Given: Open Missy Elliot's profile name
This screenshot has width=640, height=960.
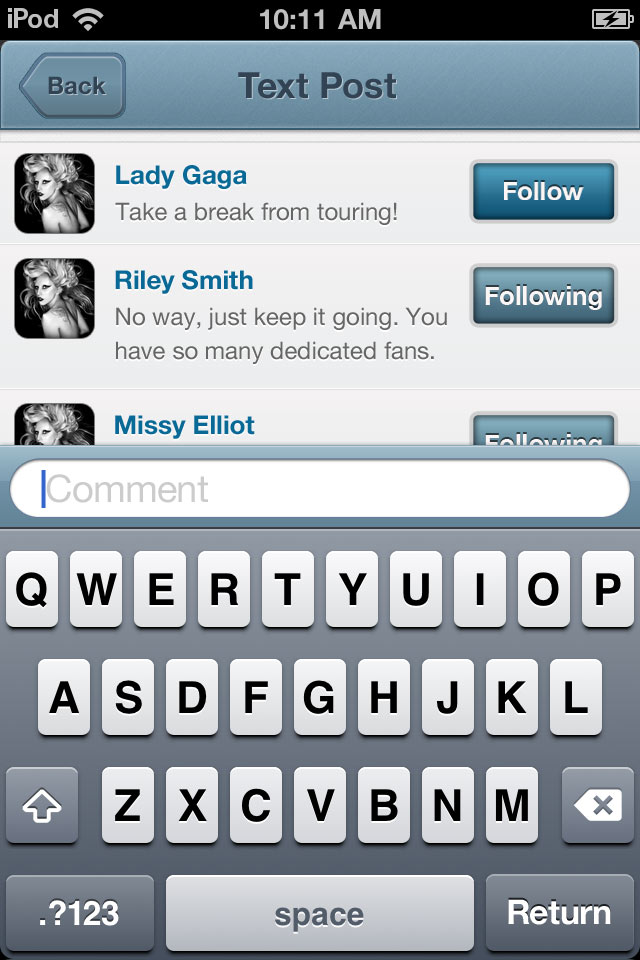Looking at the screenshot, I should (185, 425).
